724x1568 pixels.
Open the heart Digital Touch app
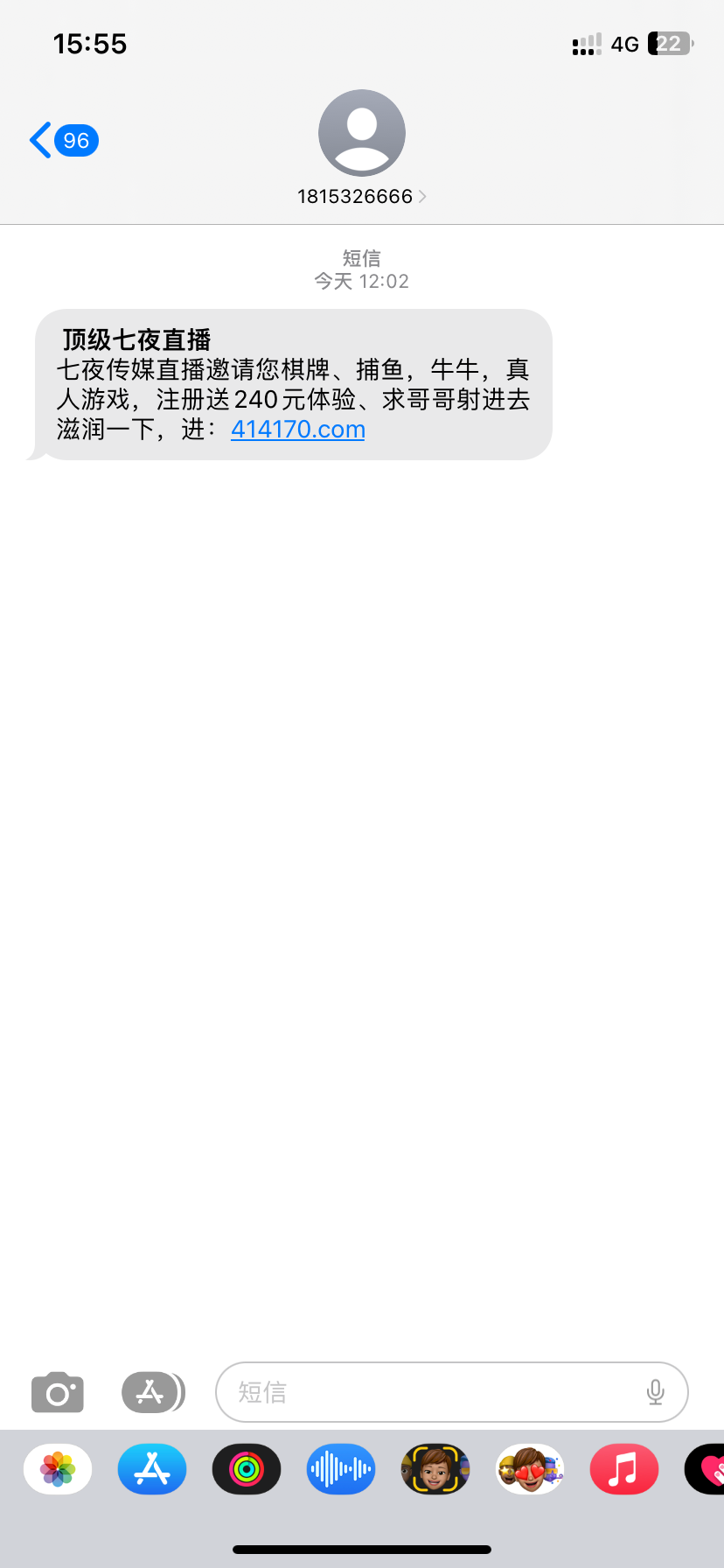[x=707, y=1469]
